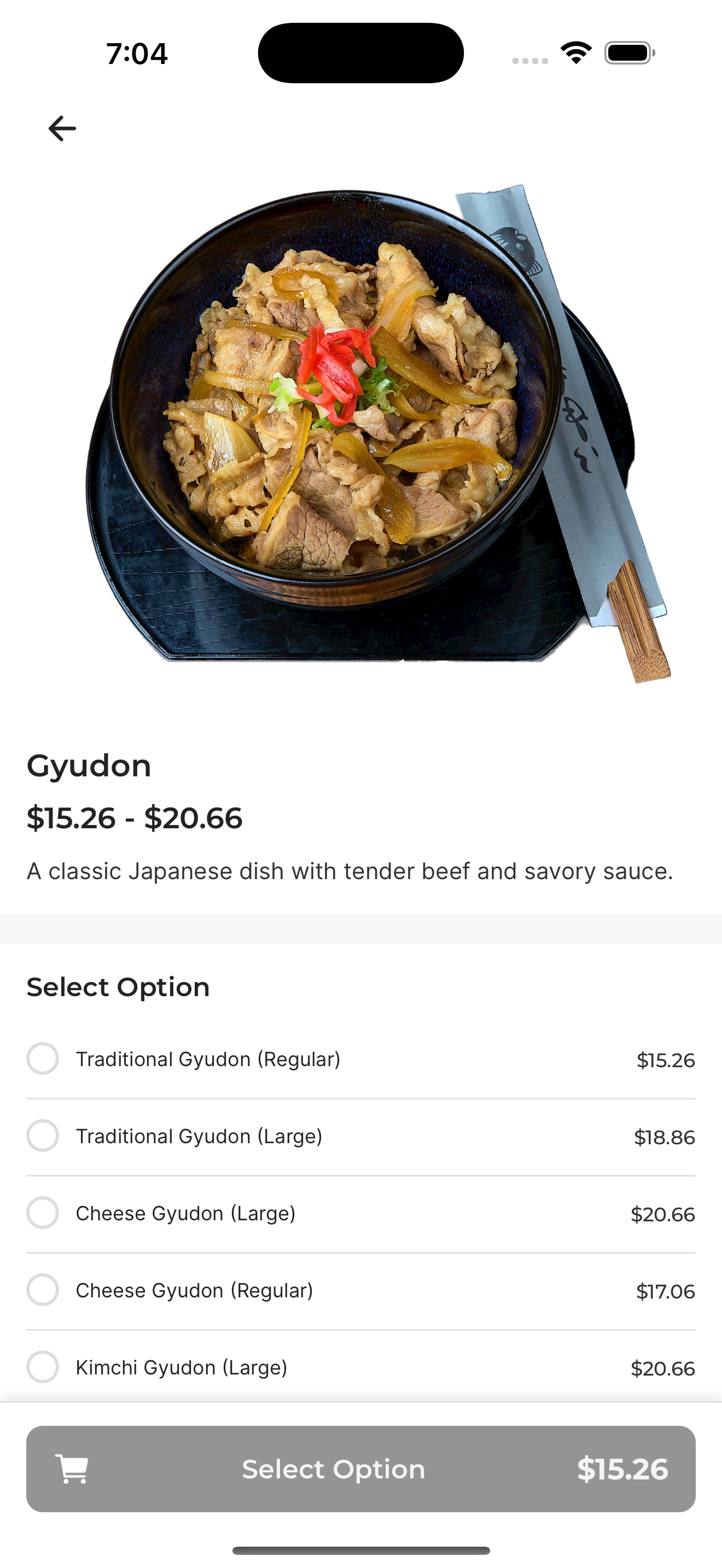This screenshot has width=722, height=1568.
Task: Select Traditional Gyudon (Regular) option
Action: (43, 1058)
